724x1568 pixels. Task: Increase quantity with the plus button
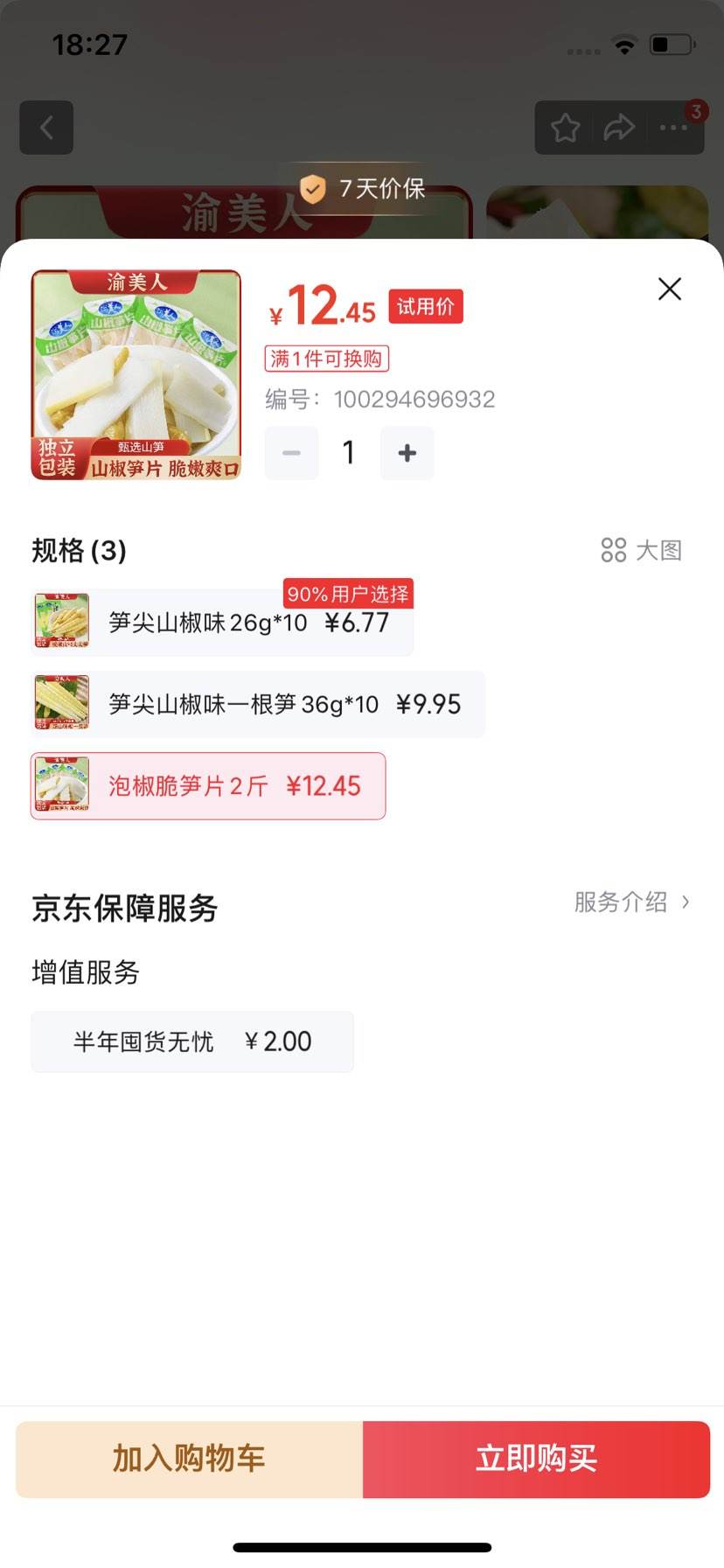(407, 453)
